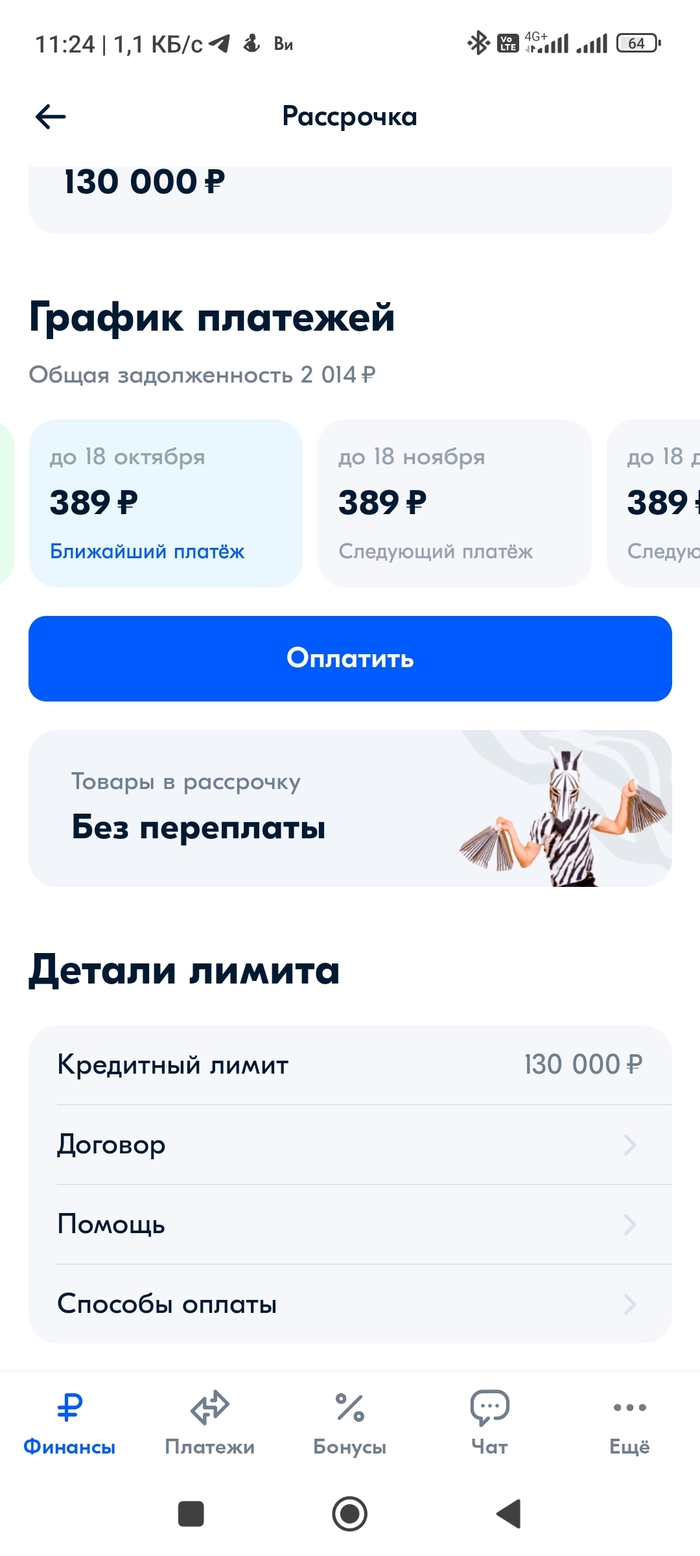Go back using the top arrow
The width and height of the screenshot is (700, 1556).
(x=50, y=117)
